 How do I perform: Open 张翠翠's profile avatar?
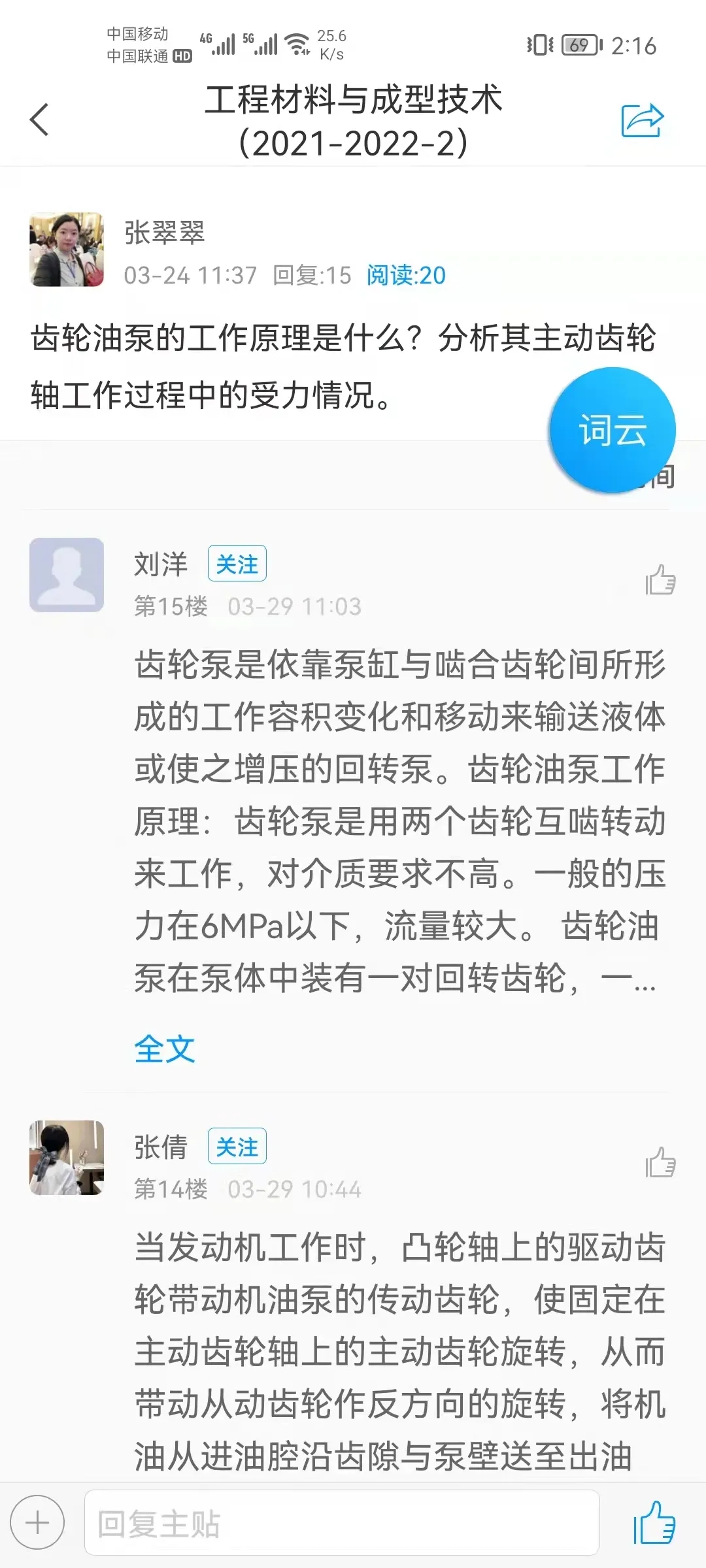(x=67, y=250)
